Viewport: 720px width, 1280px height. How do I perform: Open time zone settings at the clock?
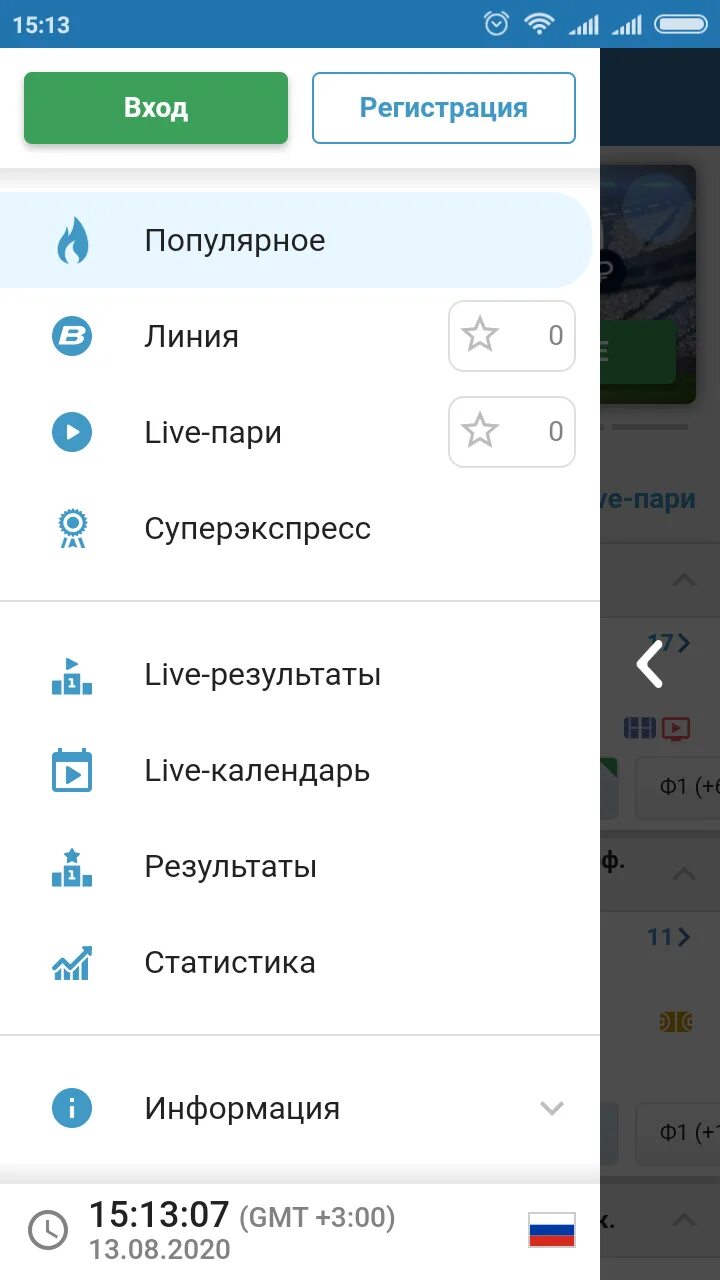[48, 1230]
